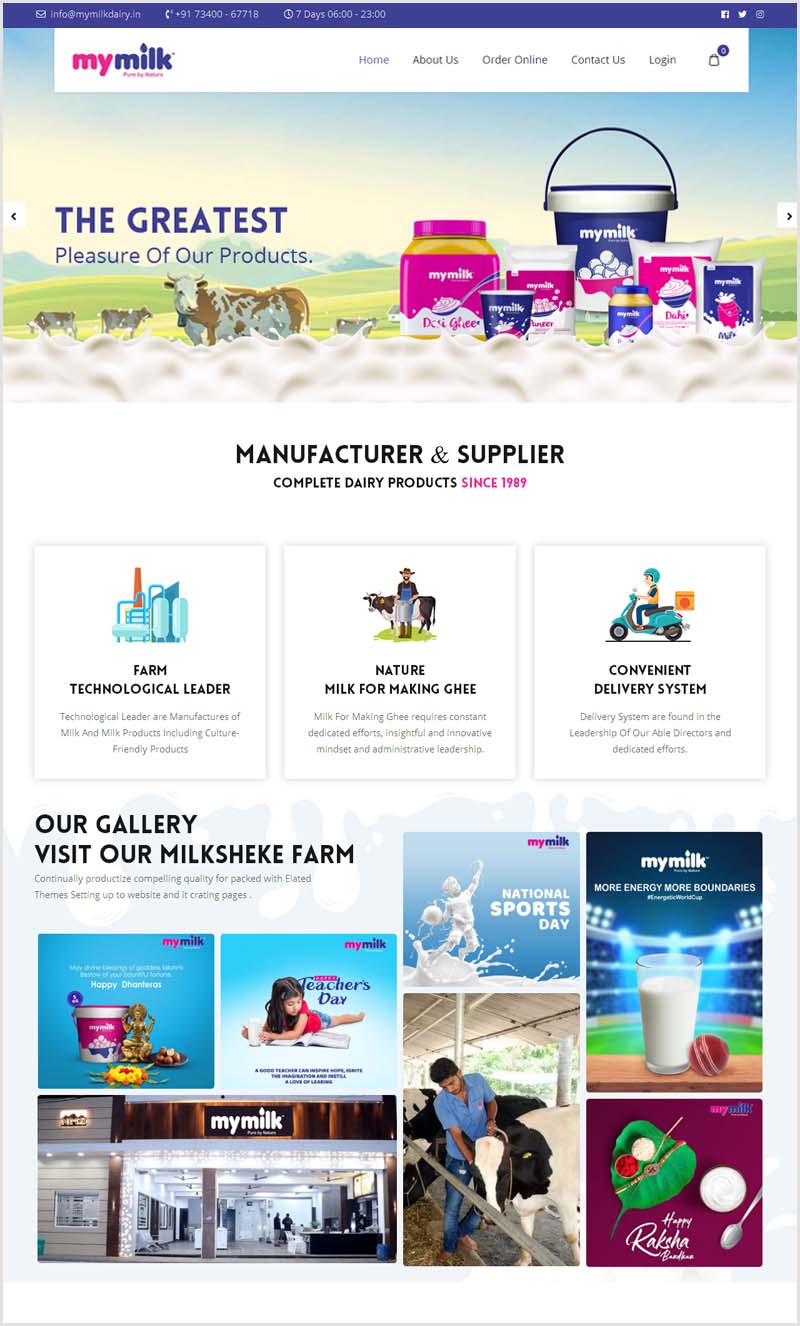Open the Instagram icon in the top bar
The image size is (800, 1326).
(760, 14)
